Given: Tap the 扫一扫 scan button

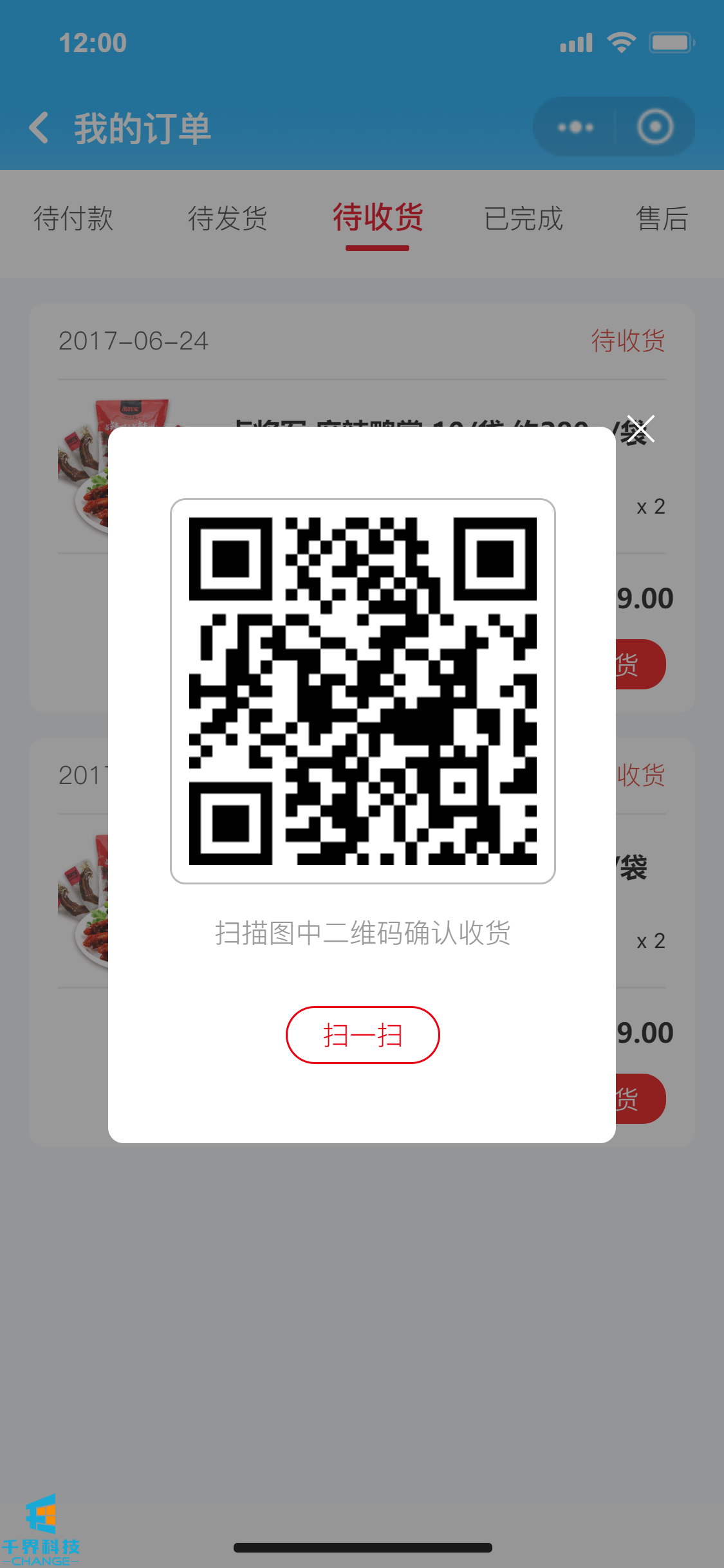Looking at the screenshot, I should (x=362, y=1035).
